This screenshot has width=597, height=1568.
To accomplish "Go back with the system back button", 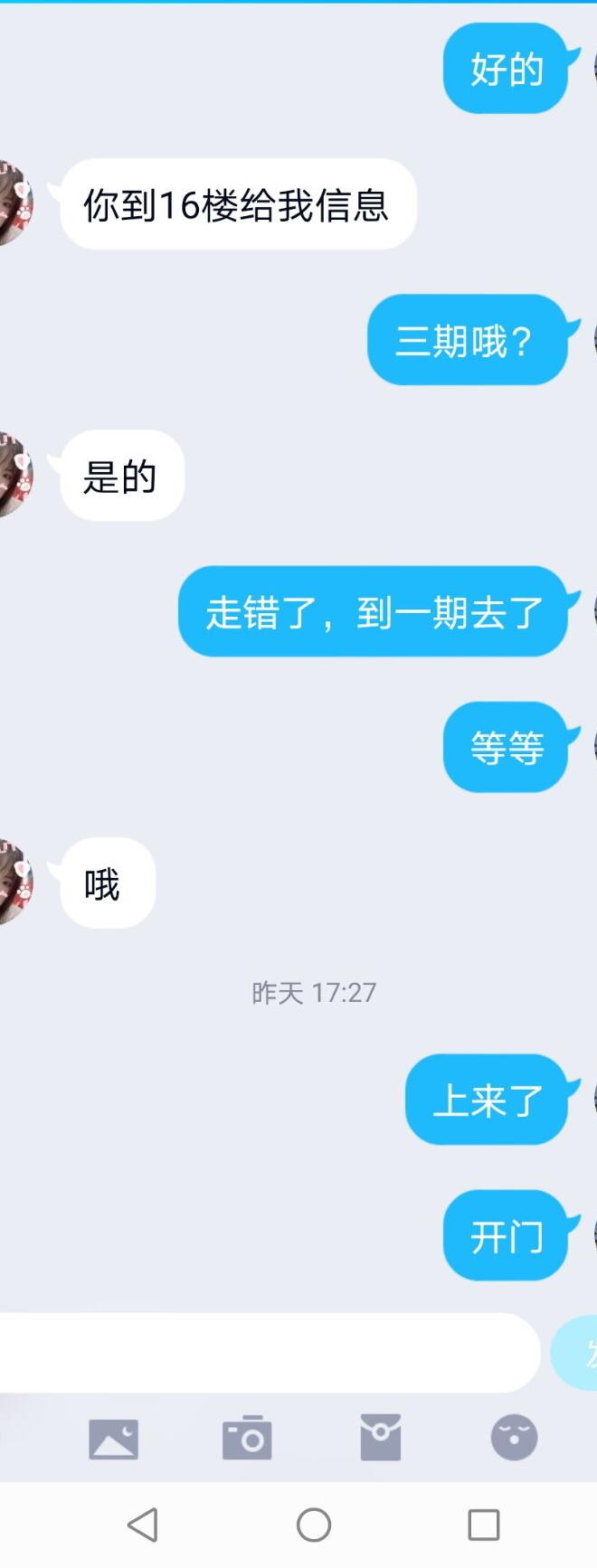I will (143, 1525).
